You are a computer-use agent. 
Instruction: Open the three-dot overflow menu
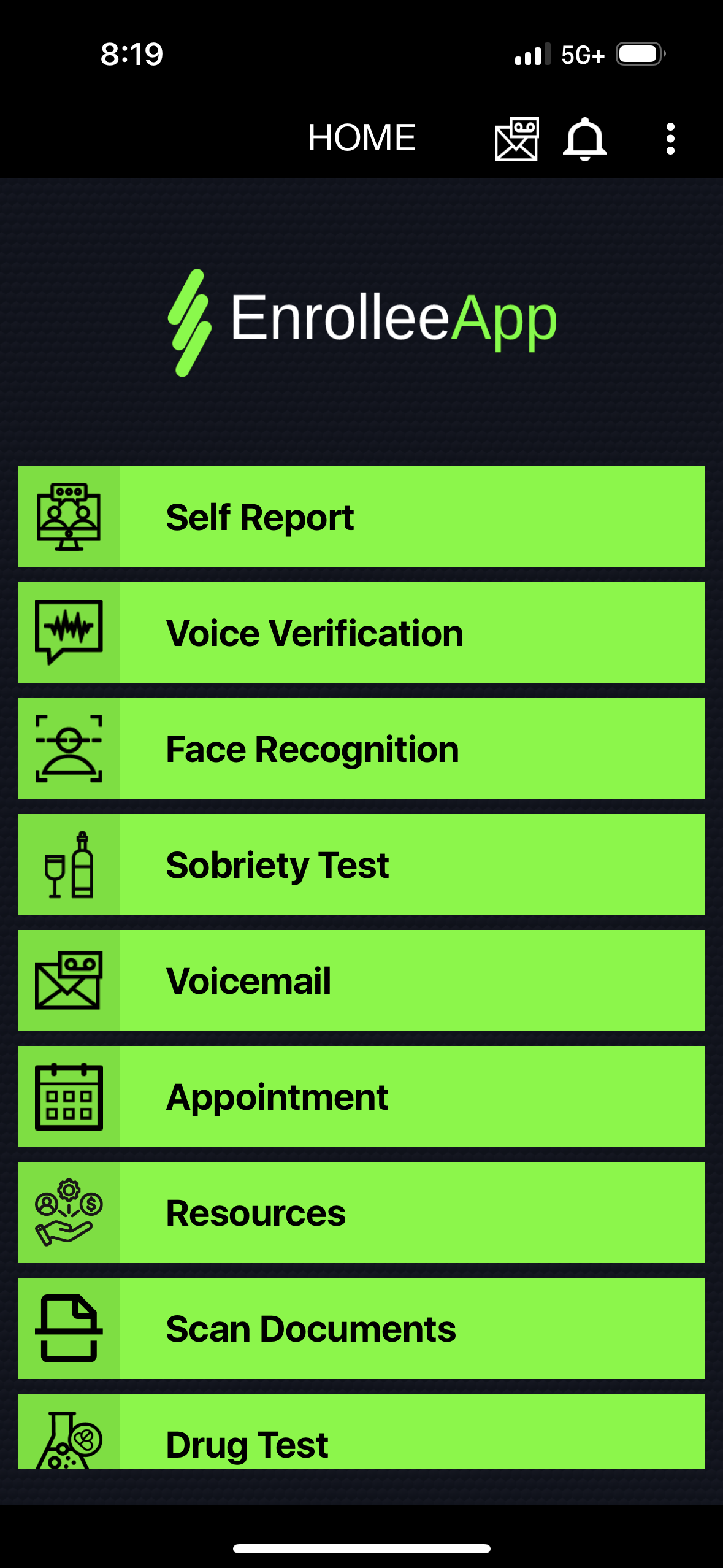click(670, 139)
